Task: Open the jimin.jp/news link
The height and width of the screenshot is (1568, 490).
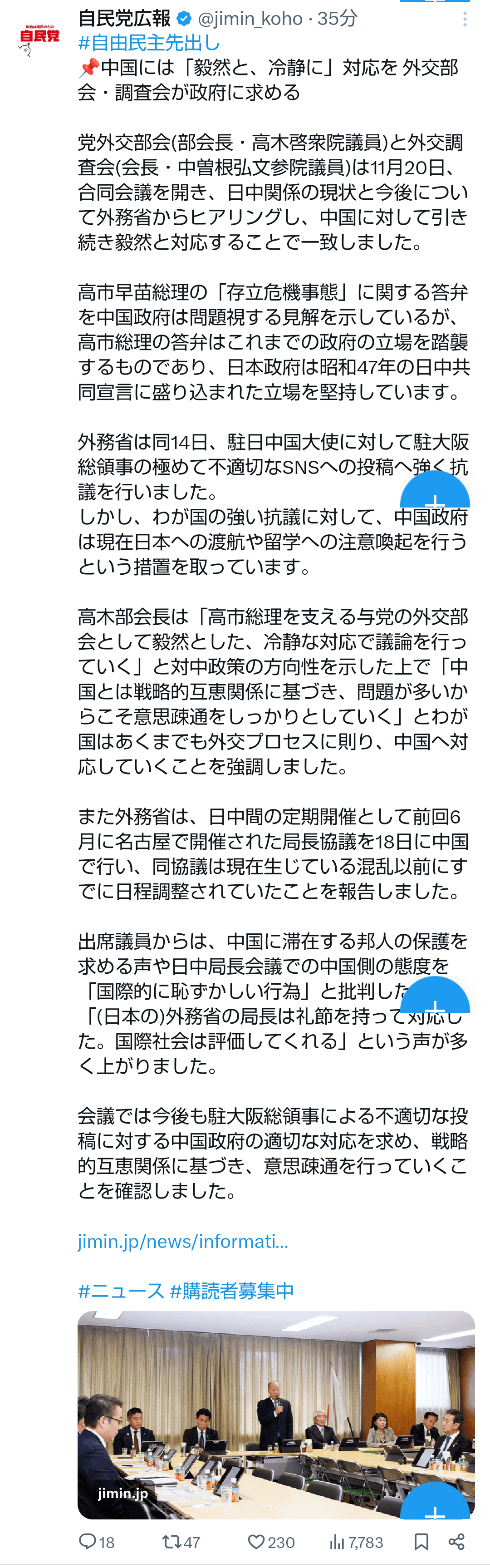Action: coord(182,1241)
